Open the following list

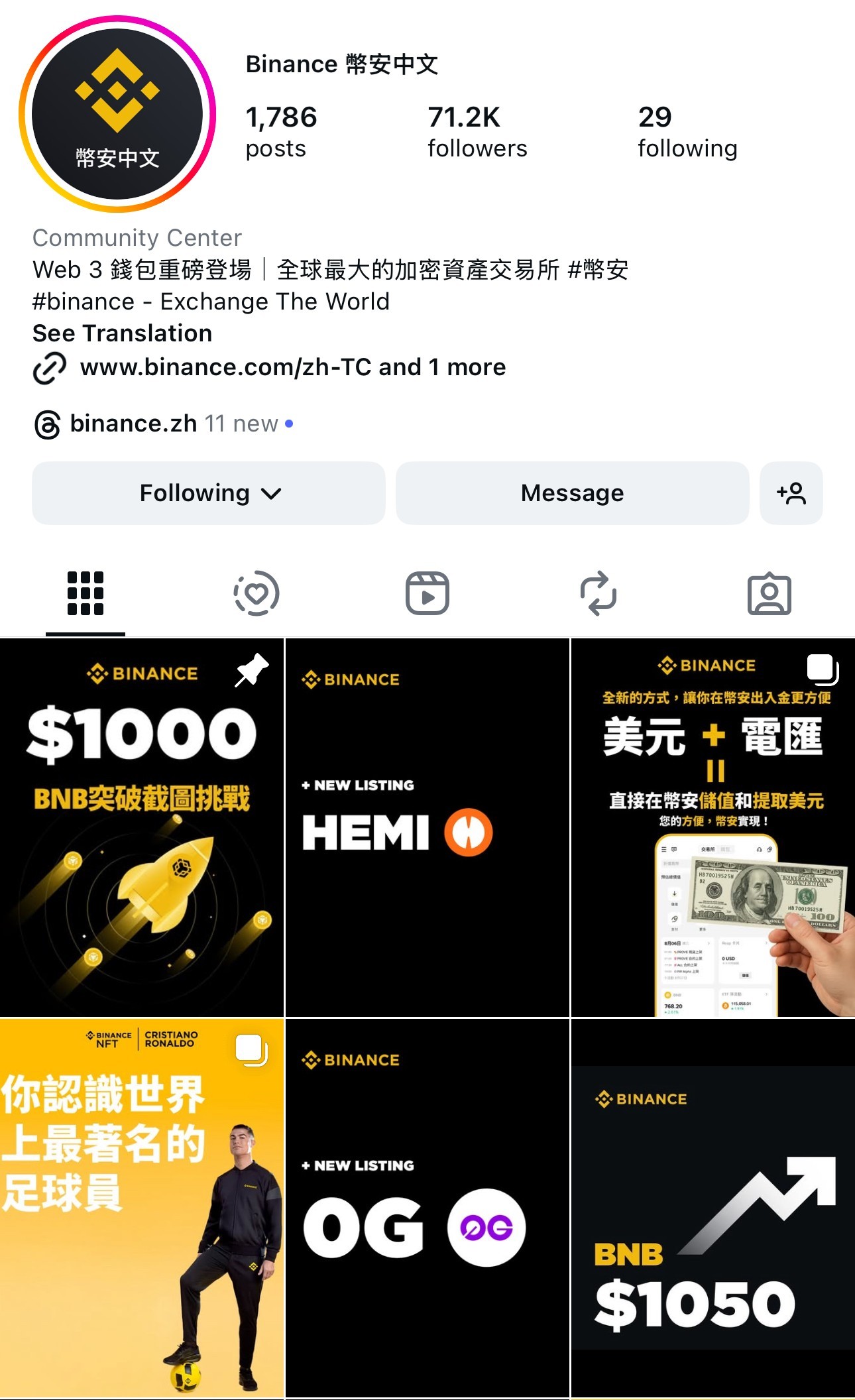coord(687,132)
